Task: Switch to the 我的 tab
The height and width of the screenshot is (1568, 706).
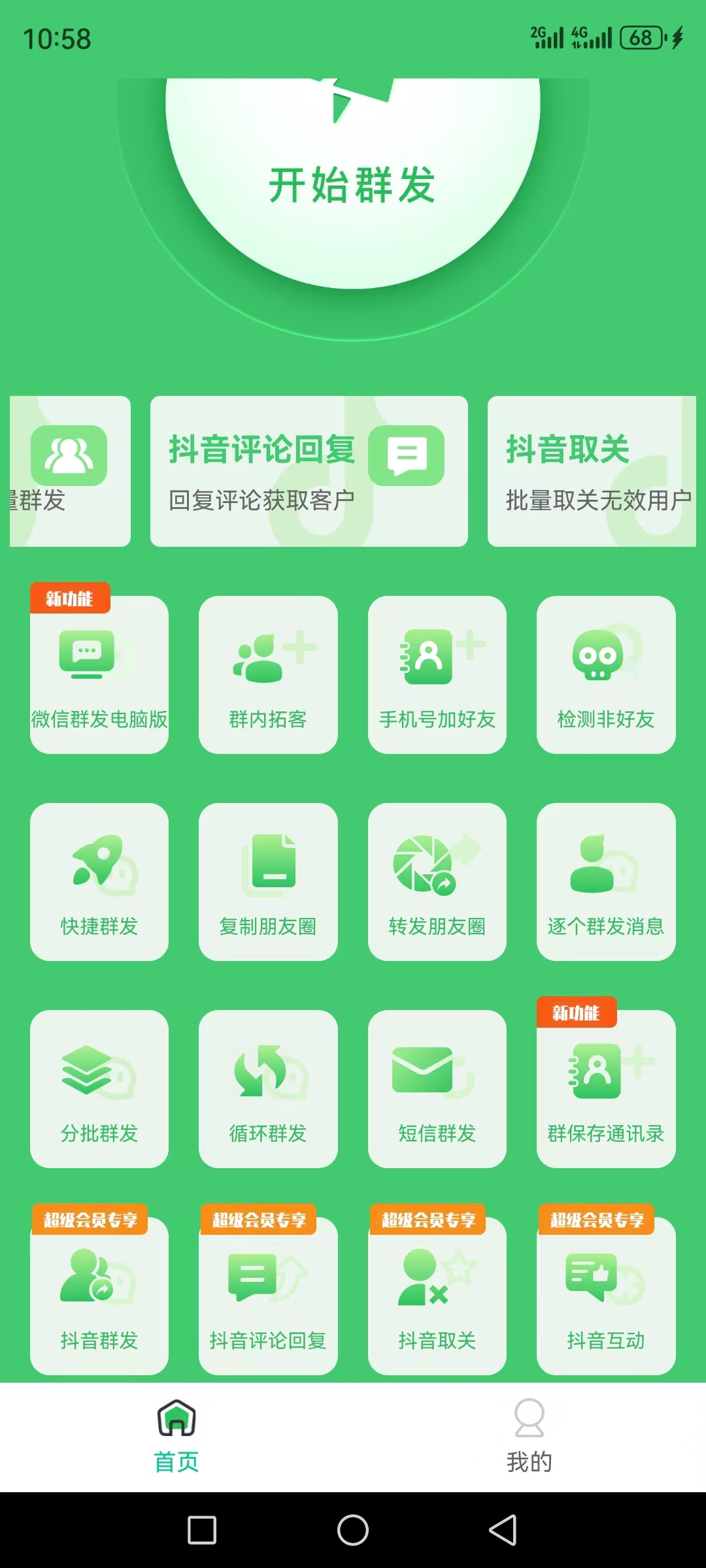Action: (x=529, y=1437)
